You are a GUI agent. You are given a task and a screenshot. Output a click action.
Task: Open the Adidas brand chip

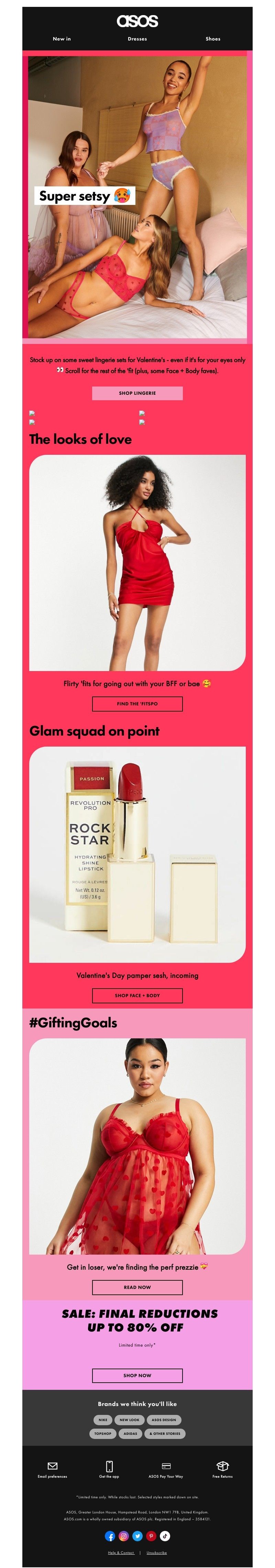(x=131, y=1433)
